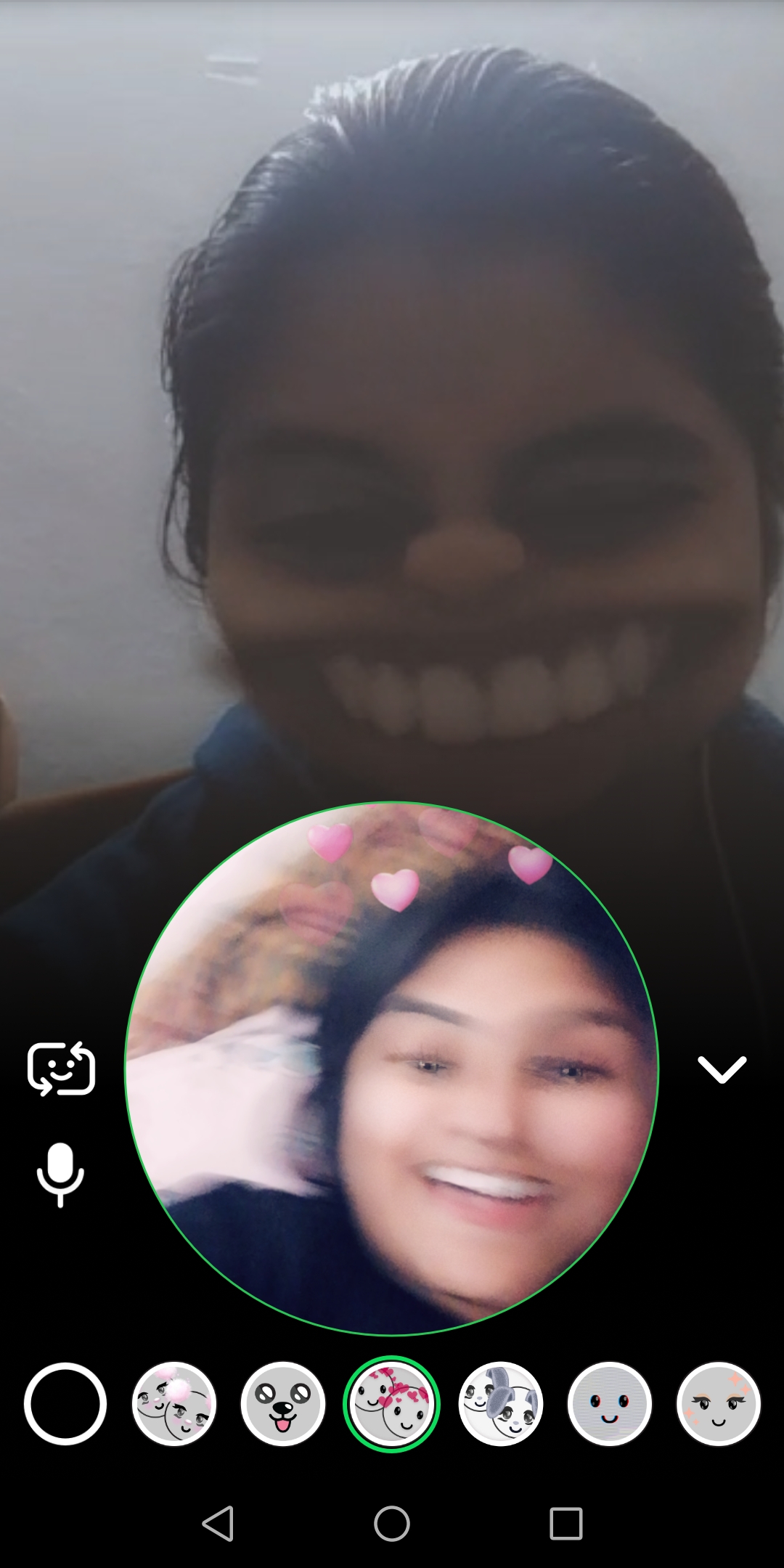Select the sparkly eyelashes filter

(x=719, y=1404)
